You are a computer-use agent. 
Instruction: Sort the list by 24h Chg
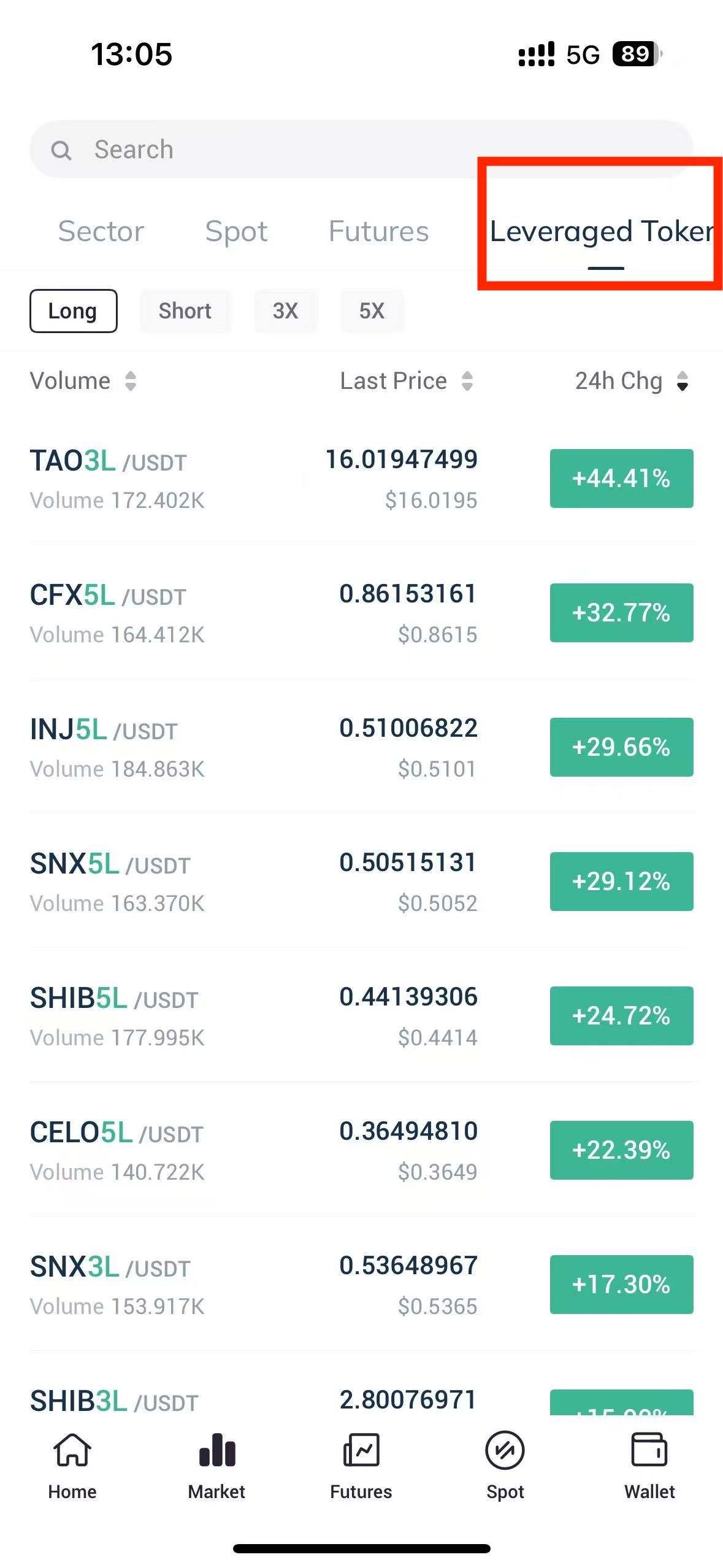(631, 381)
